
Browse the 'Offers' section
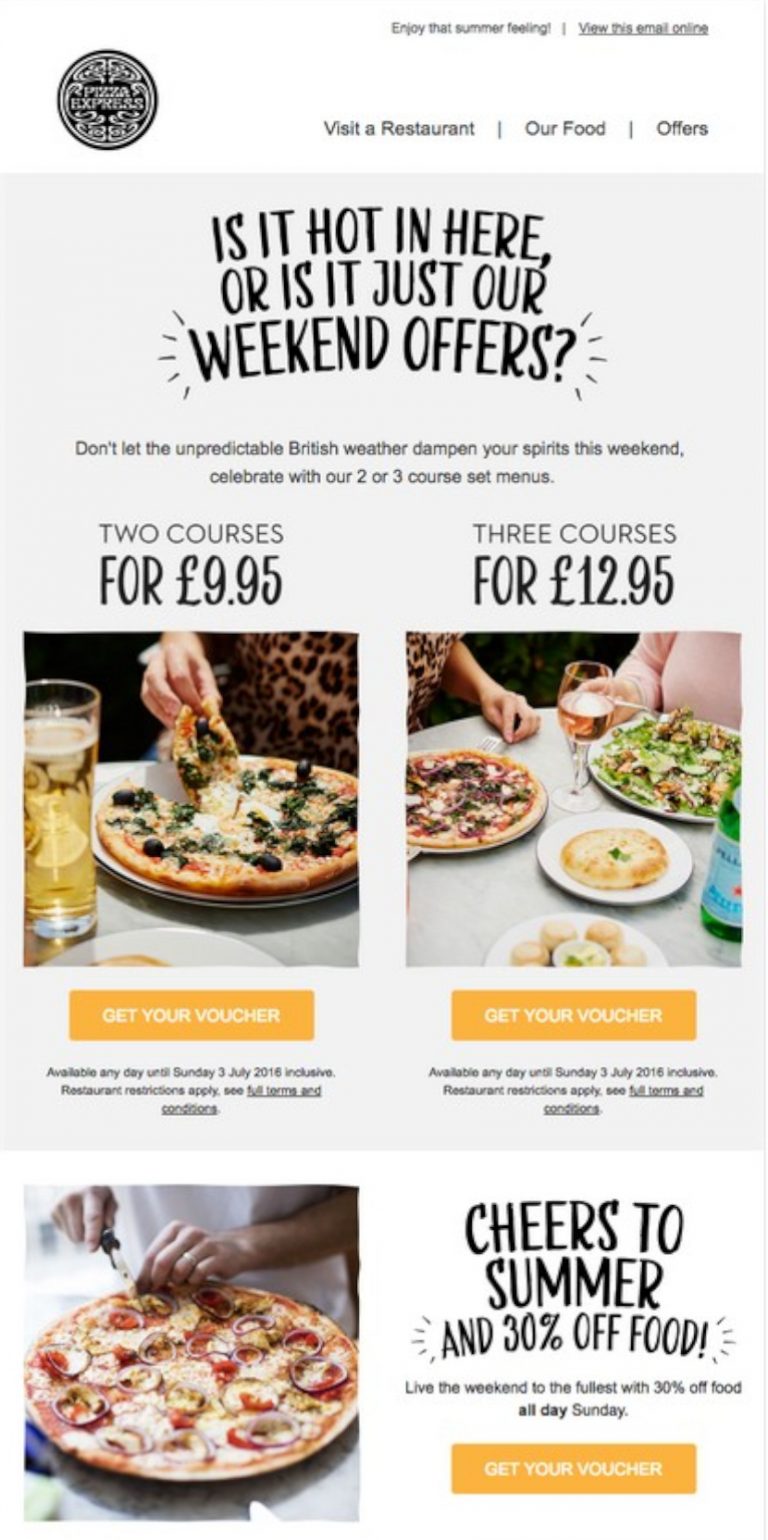click(682, 129)
